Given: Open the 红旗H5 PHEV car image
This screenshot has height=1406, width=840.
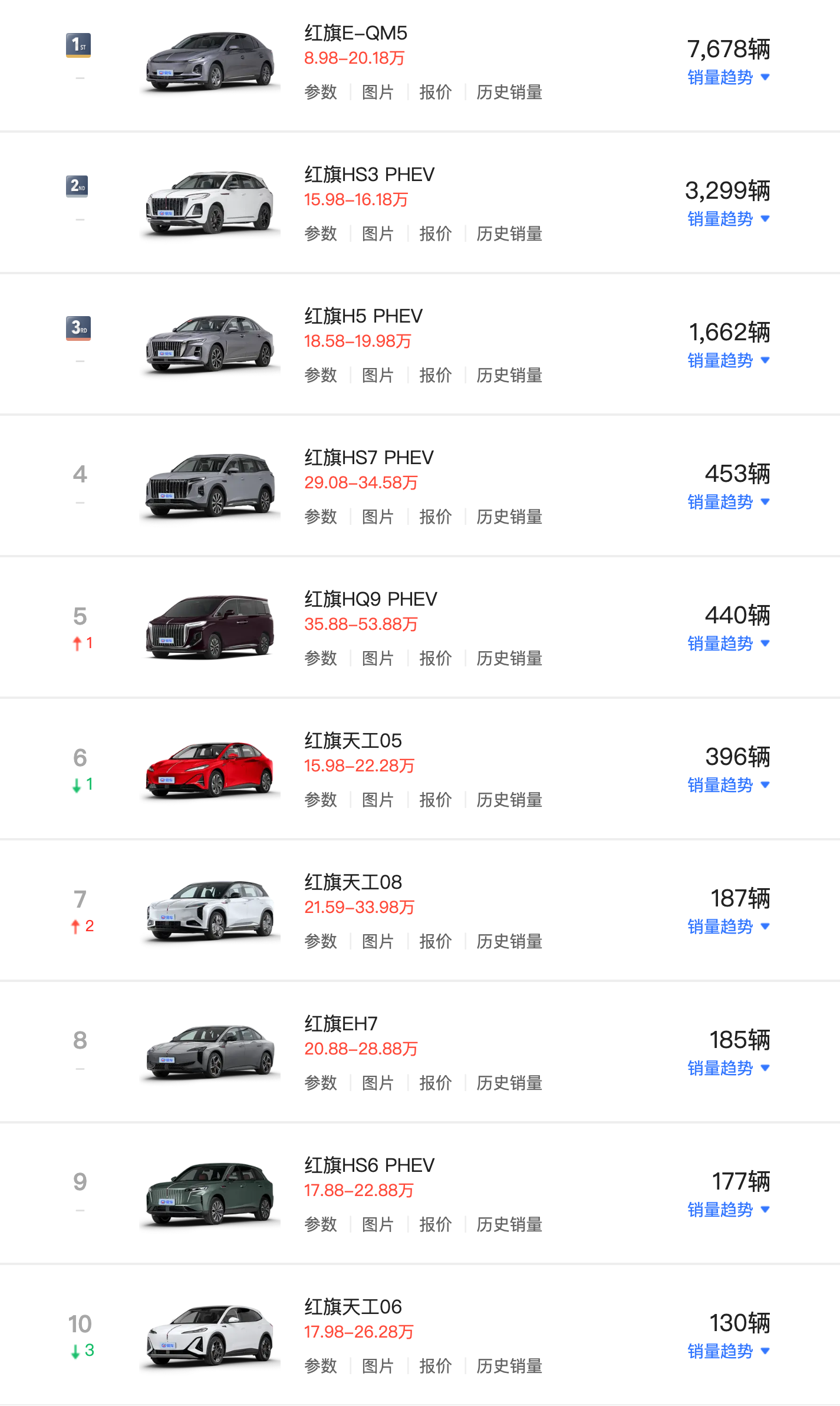Looking at the screenshot, I should click(x=210, y=344).
